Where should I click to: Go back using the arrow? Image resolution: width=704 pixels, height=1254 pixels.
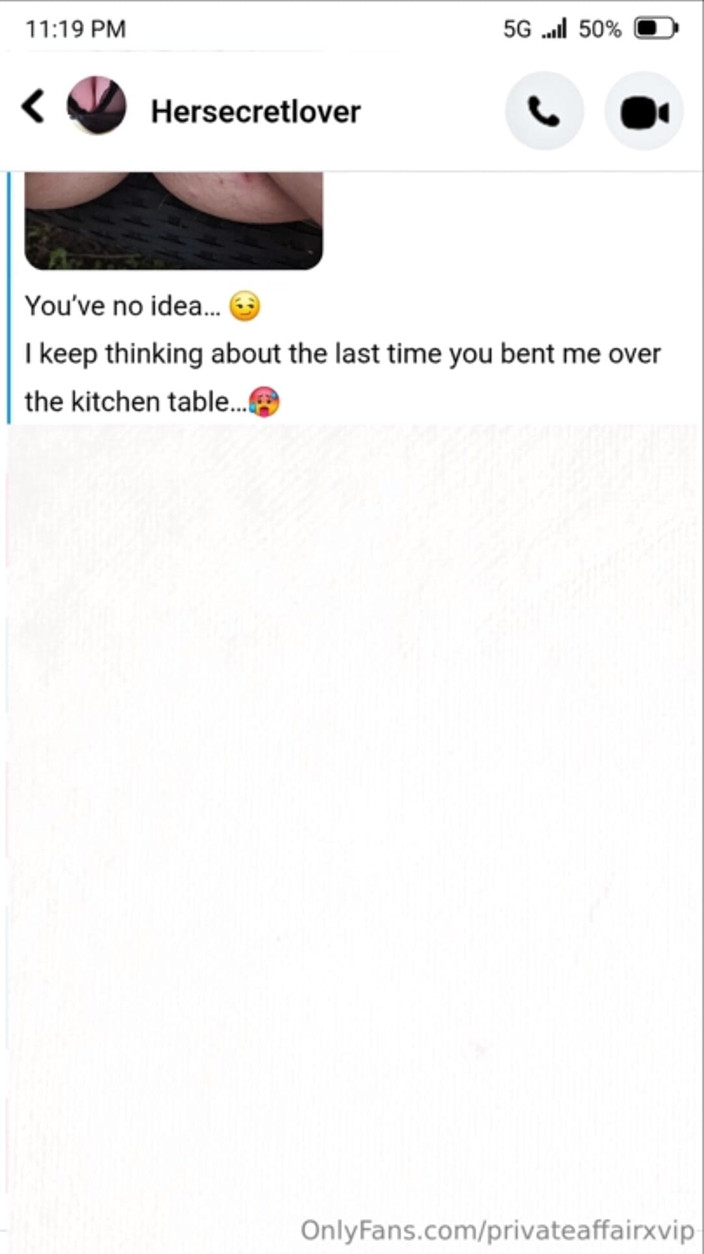pyautogui.click(x=33, y=106)
